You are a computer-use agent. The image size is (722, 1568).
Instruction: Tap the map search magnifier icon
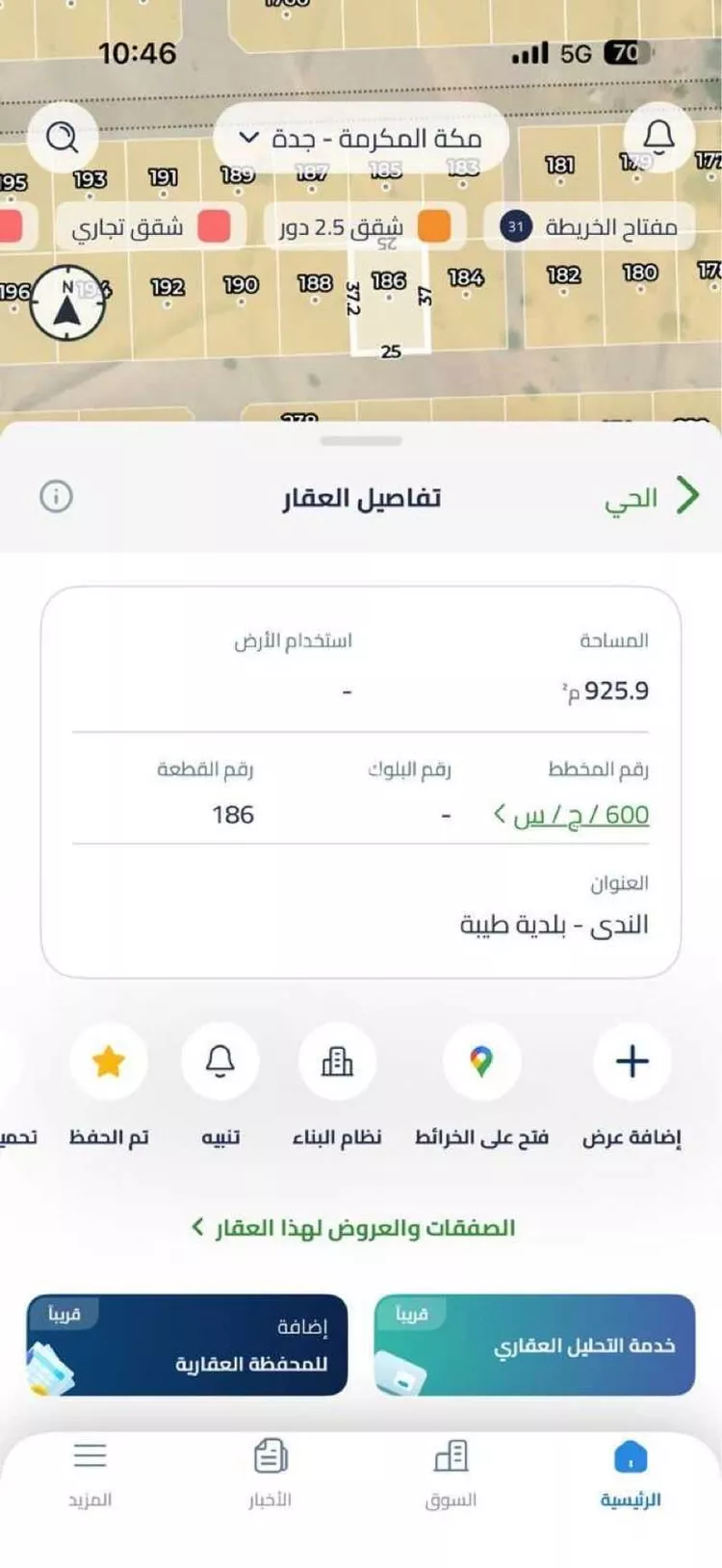coord(64,138)
